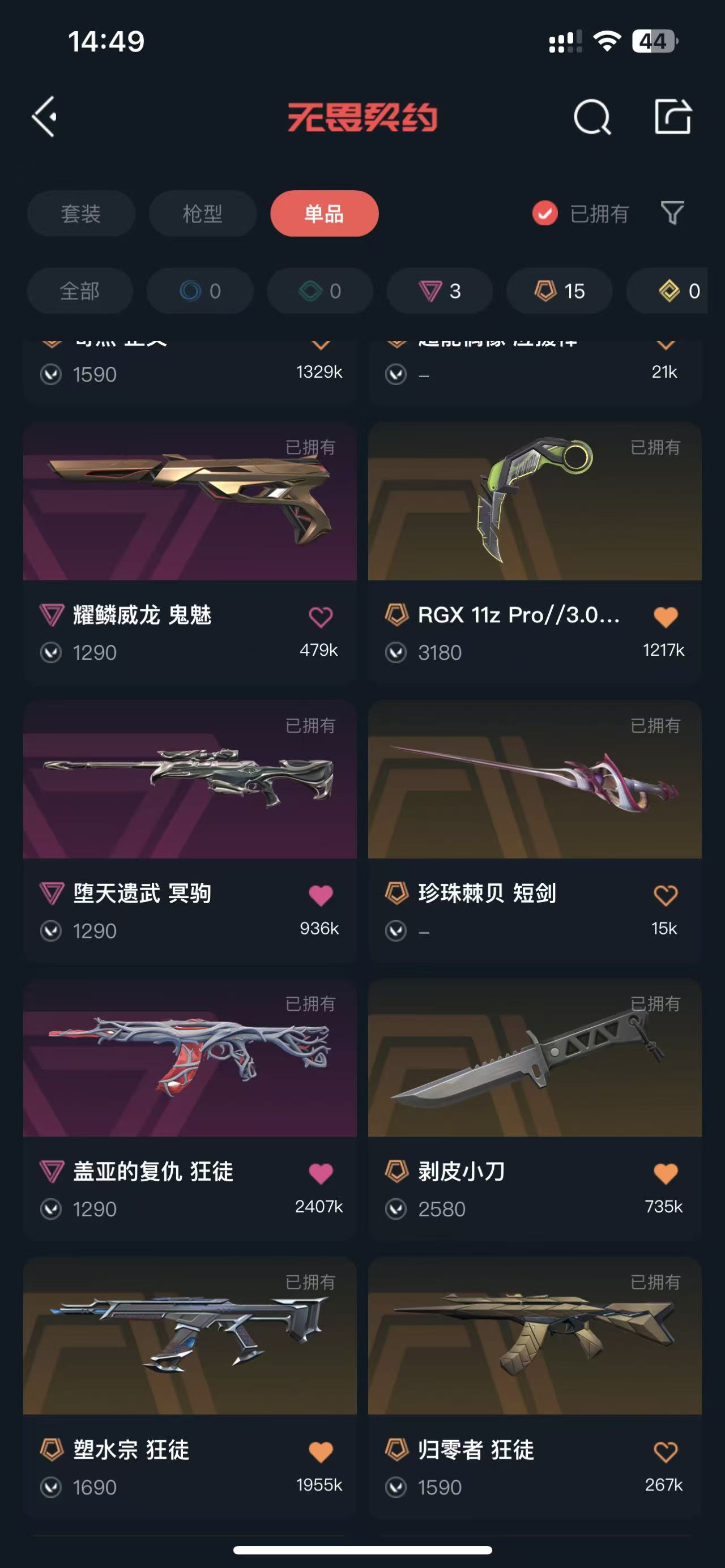Like the 归零者 狂徒 skin

pos(666,1452)
